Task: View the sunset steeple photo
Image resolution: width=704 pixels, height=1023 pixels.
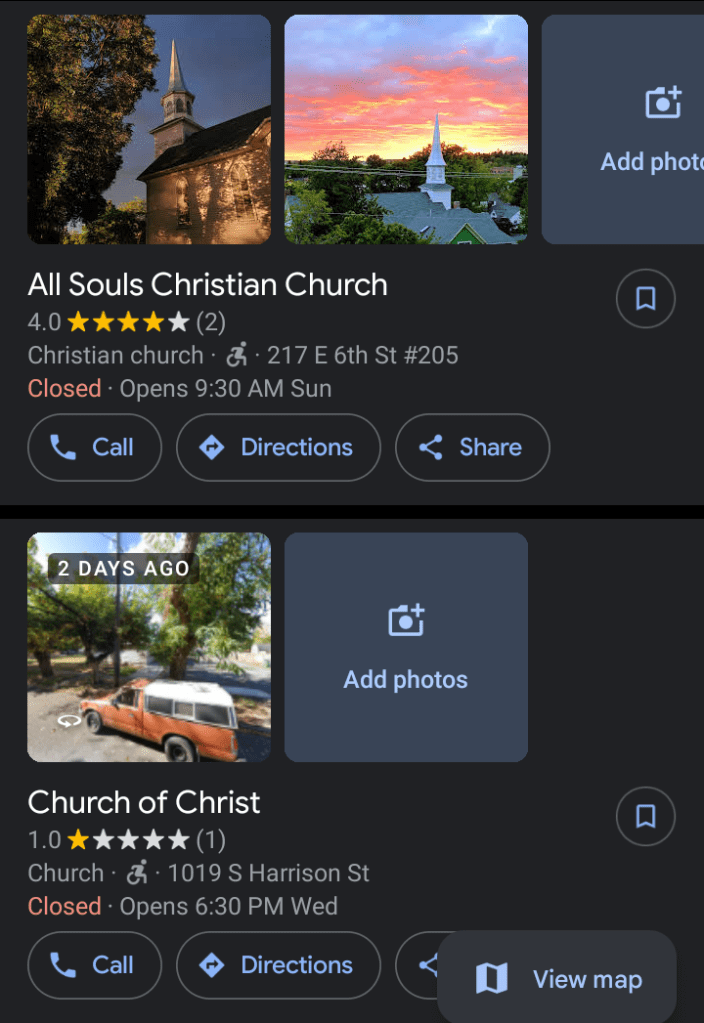Action: point(406,129)
